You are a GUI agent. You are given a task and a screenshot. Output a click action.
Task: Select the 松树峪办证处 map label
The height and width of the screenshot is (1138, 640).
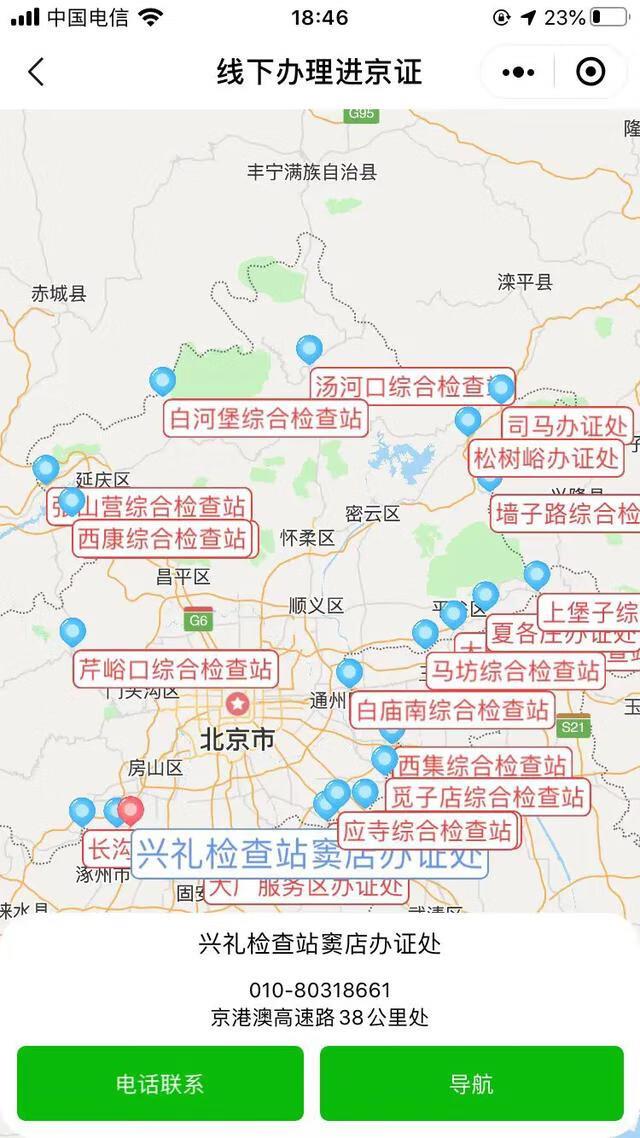546,459
